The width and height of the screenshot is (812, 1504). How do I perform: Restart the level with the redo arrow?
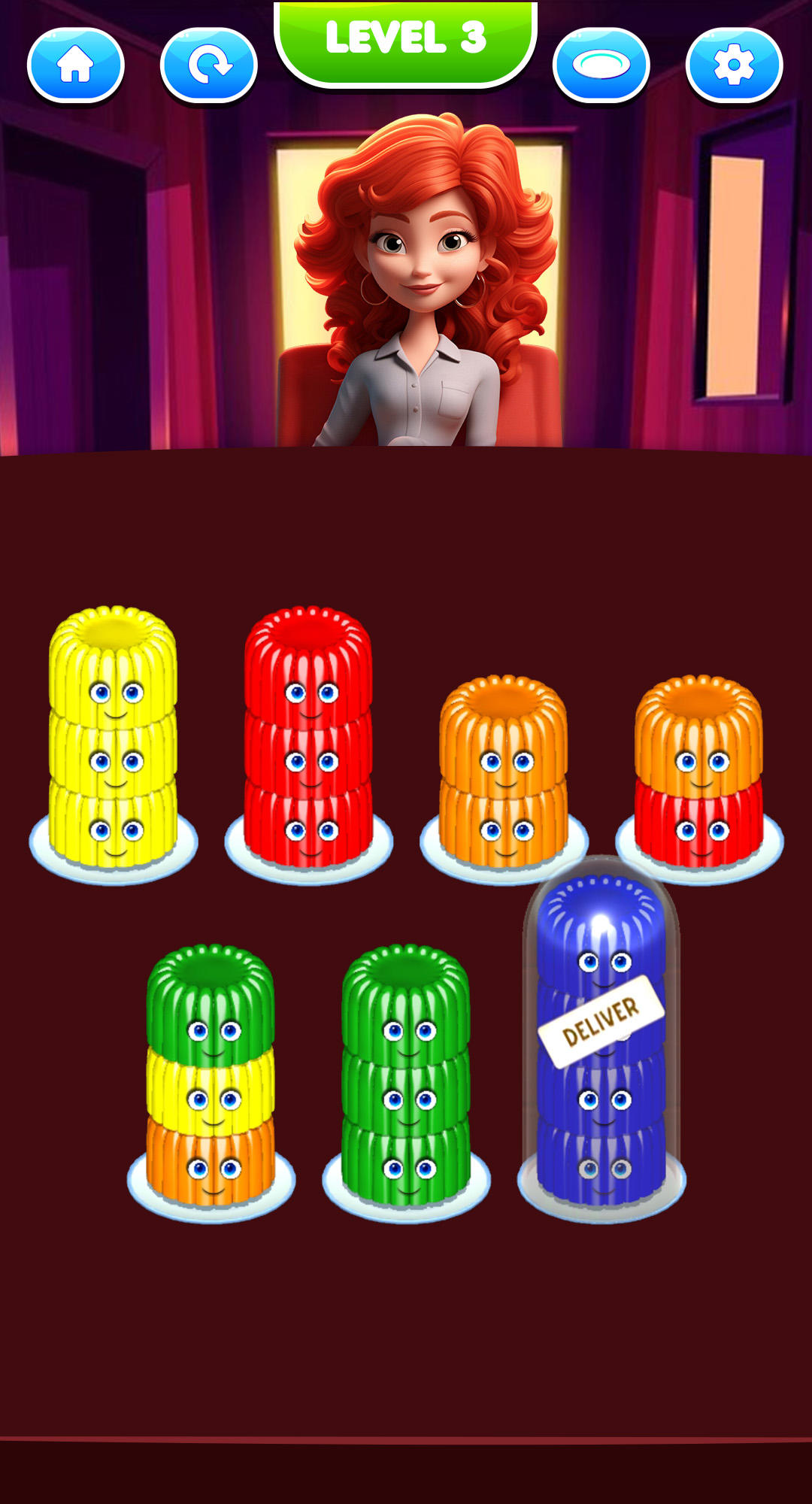tap(209, 65)
